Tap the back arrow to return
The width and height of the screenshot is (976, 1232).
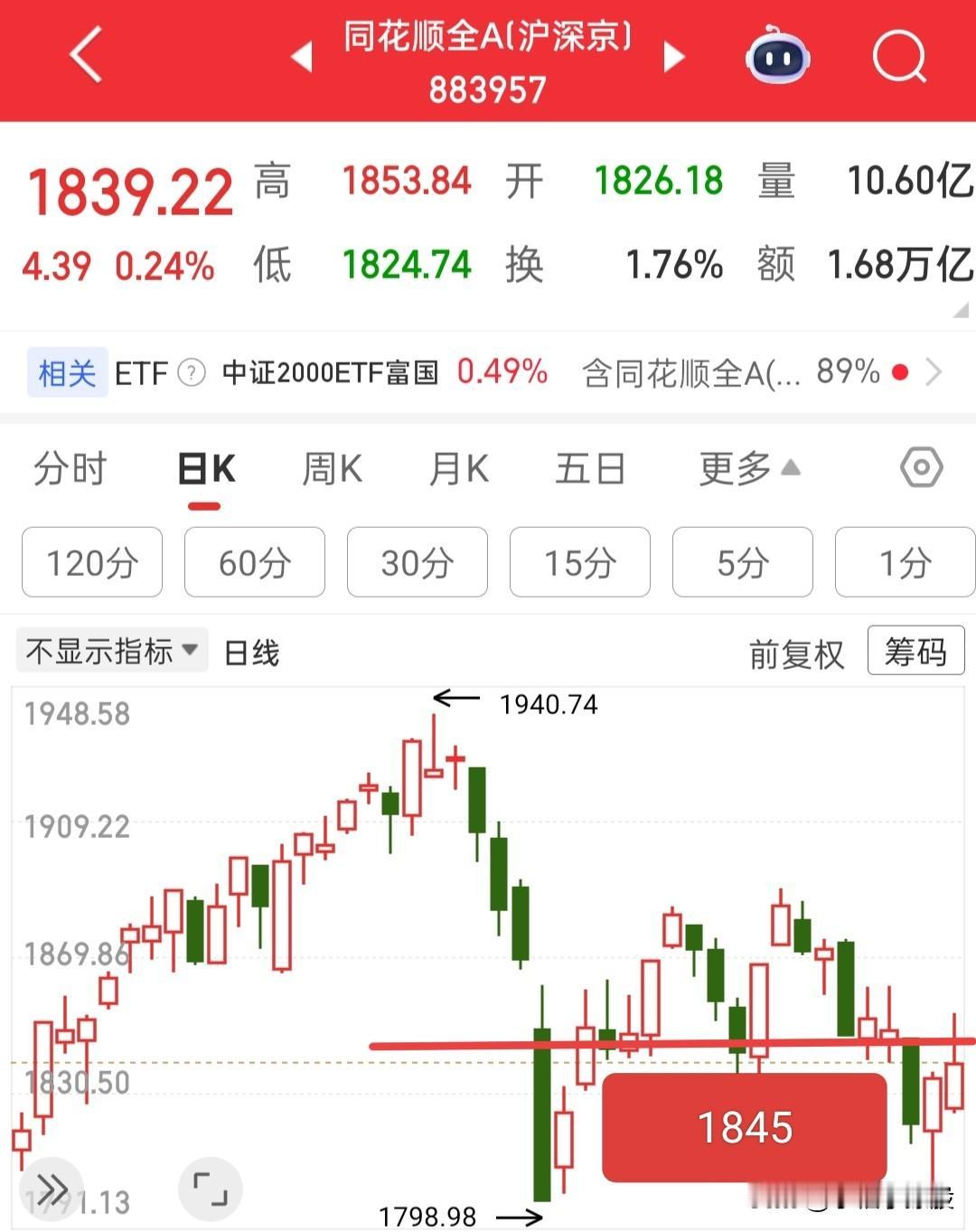(x=83, y=56)
